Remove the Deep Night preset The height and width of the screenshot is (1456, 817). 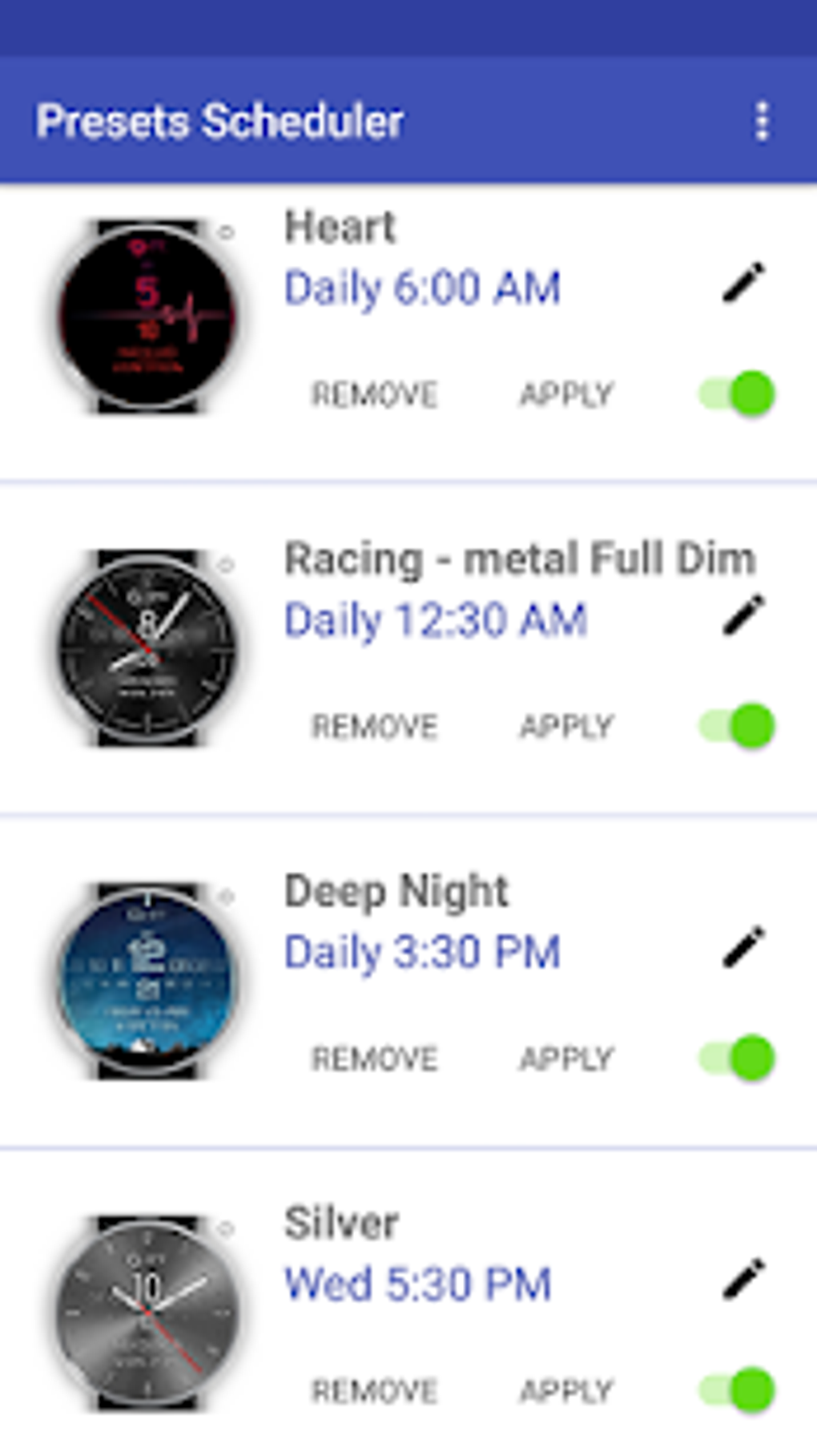click(x=374, y=1059)
